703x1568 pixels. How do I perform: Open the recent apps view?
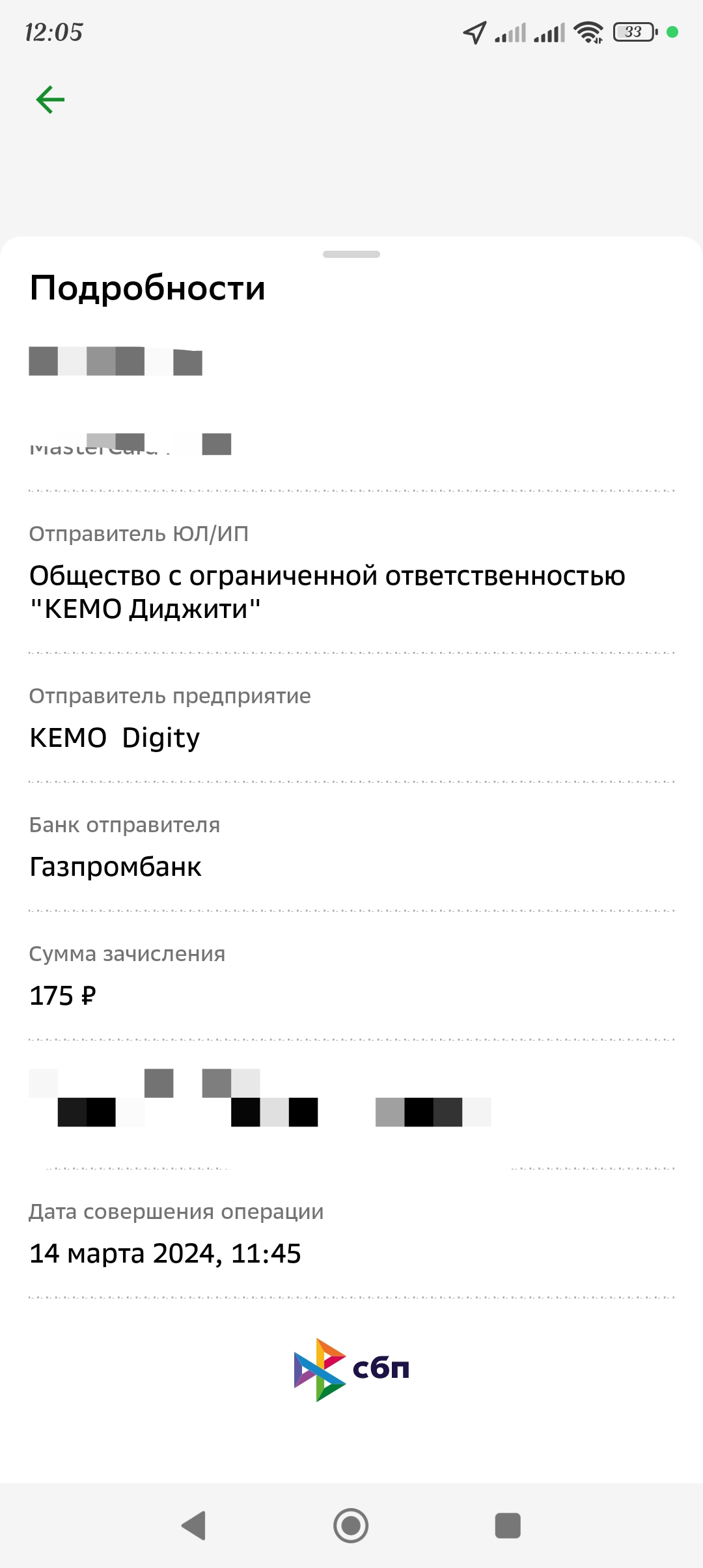508,1526
